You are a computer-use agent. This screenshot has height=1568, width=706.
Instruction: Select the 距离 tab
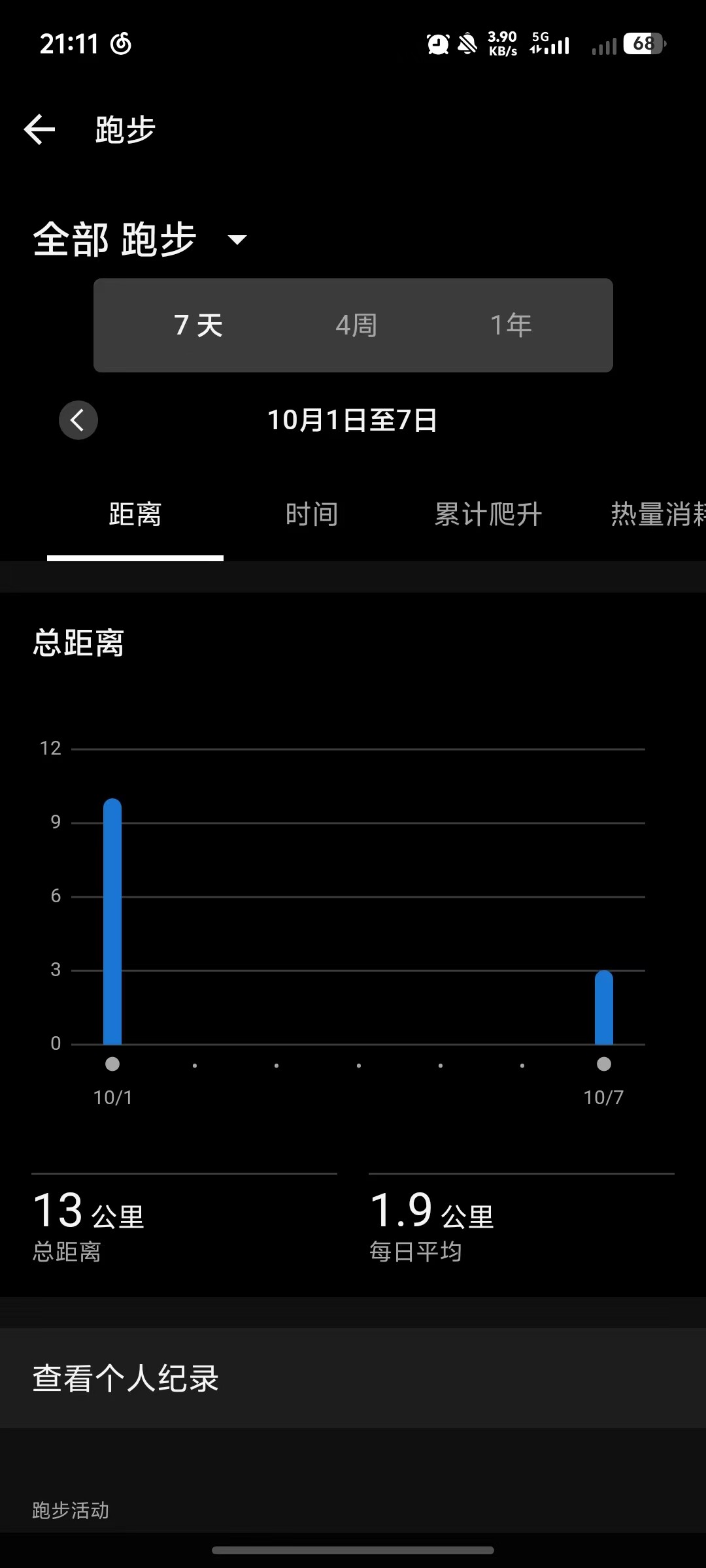point(135,515)
